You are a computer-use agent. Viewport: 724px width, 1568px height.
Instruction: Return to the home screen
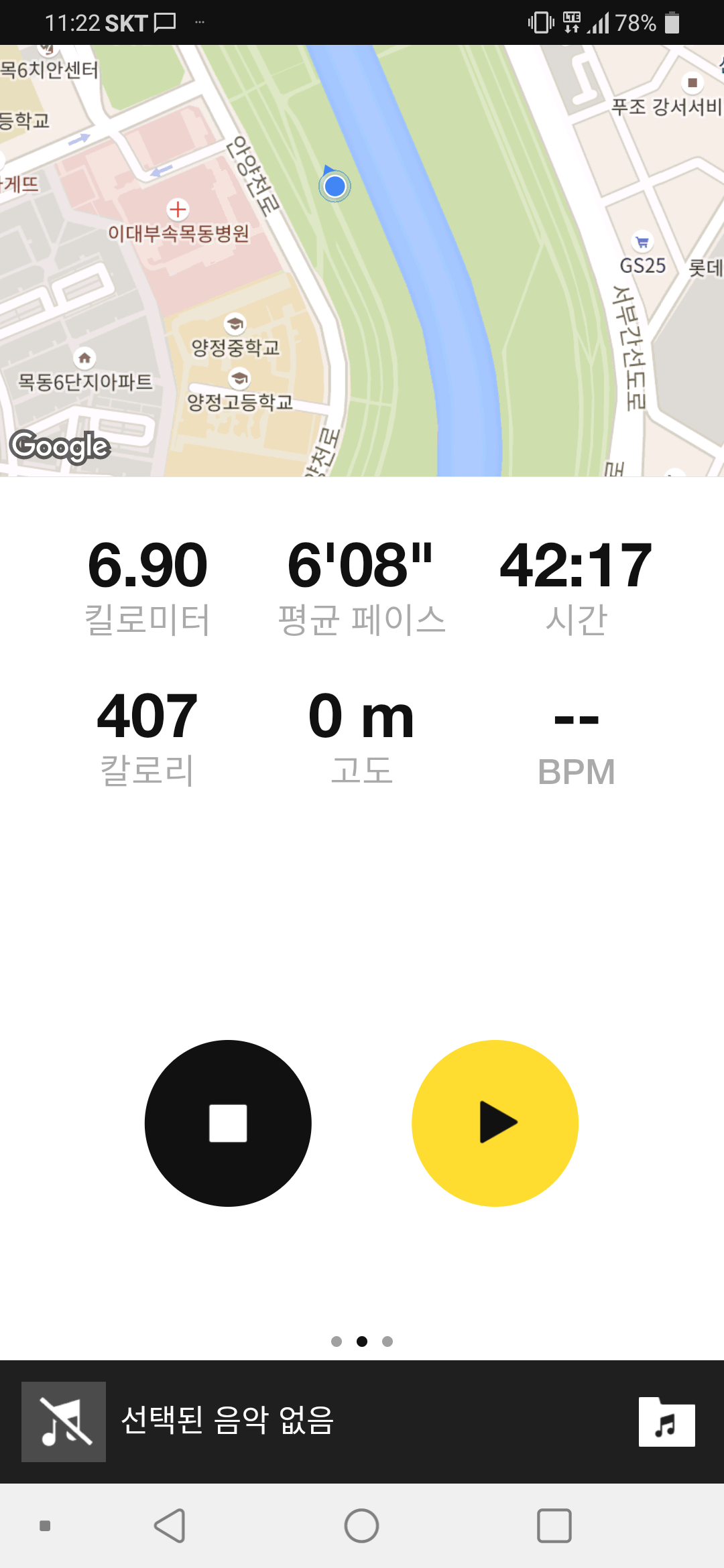click(x=361, y=1526)
